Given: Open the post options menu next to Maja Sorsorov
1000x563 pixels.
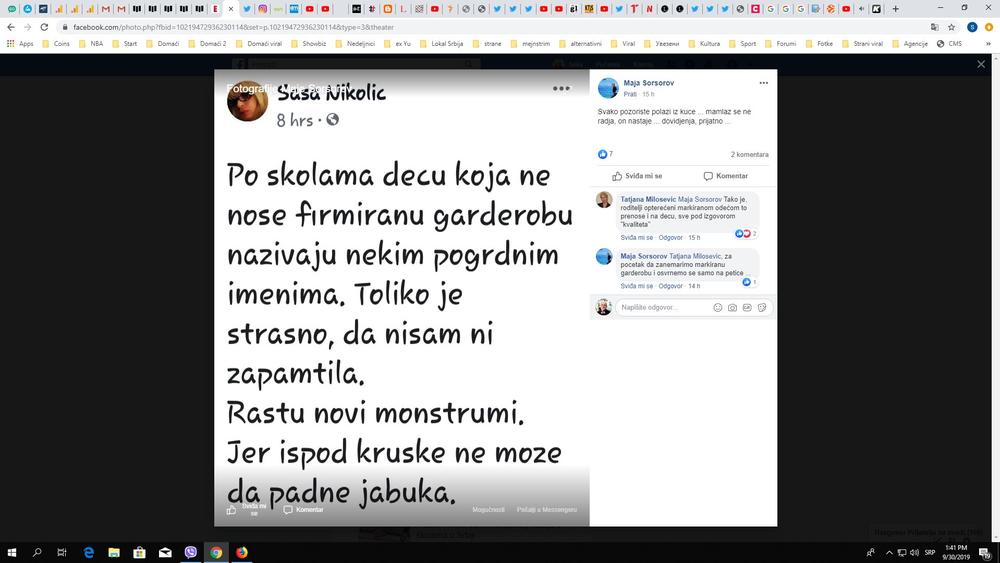Looking at the screenshot, I should [x=763, y=82].
